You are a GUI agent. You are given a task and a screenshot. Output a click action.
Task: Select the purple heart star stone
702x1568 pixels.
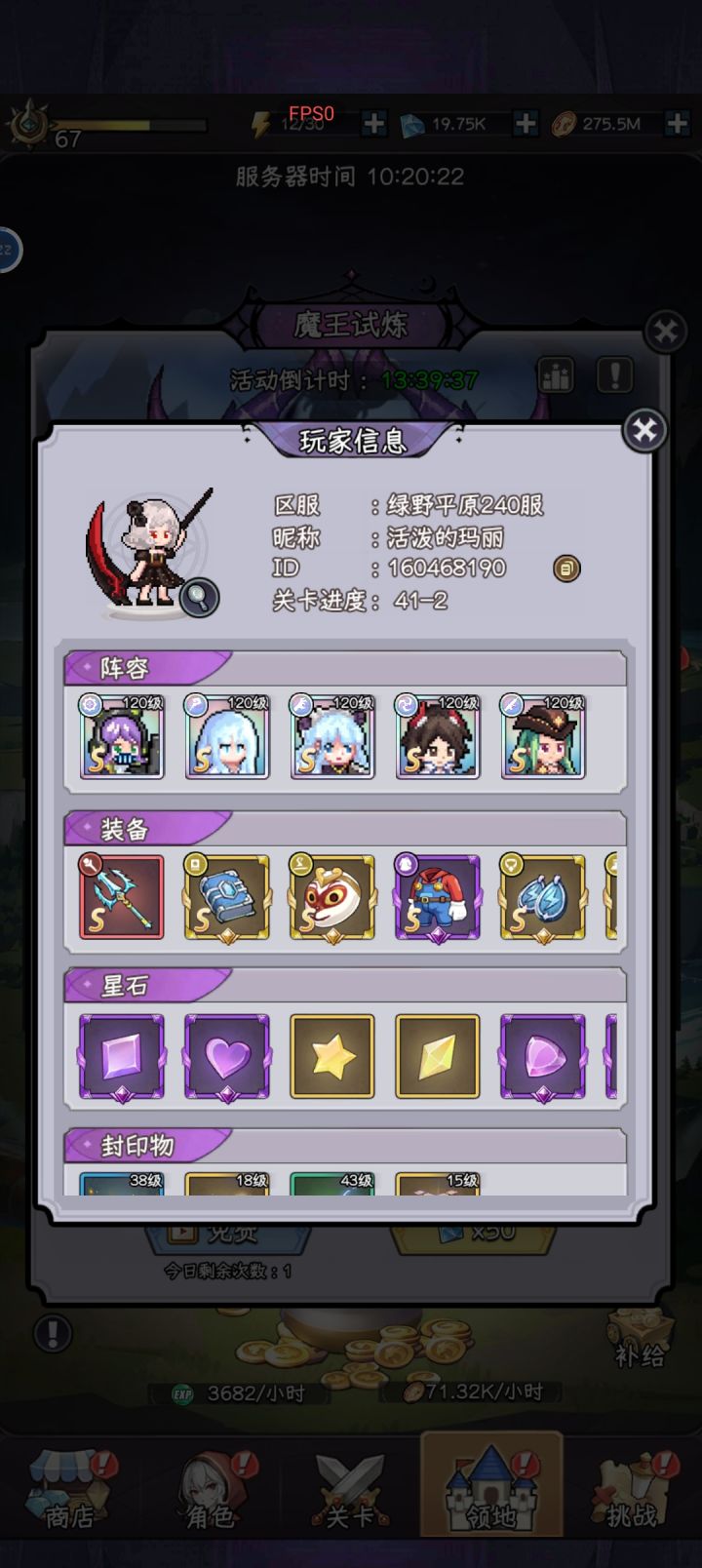coord(227,1056)
